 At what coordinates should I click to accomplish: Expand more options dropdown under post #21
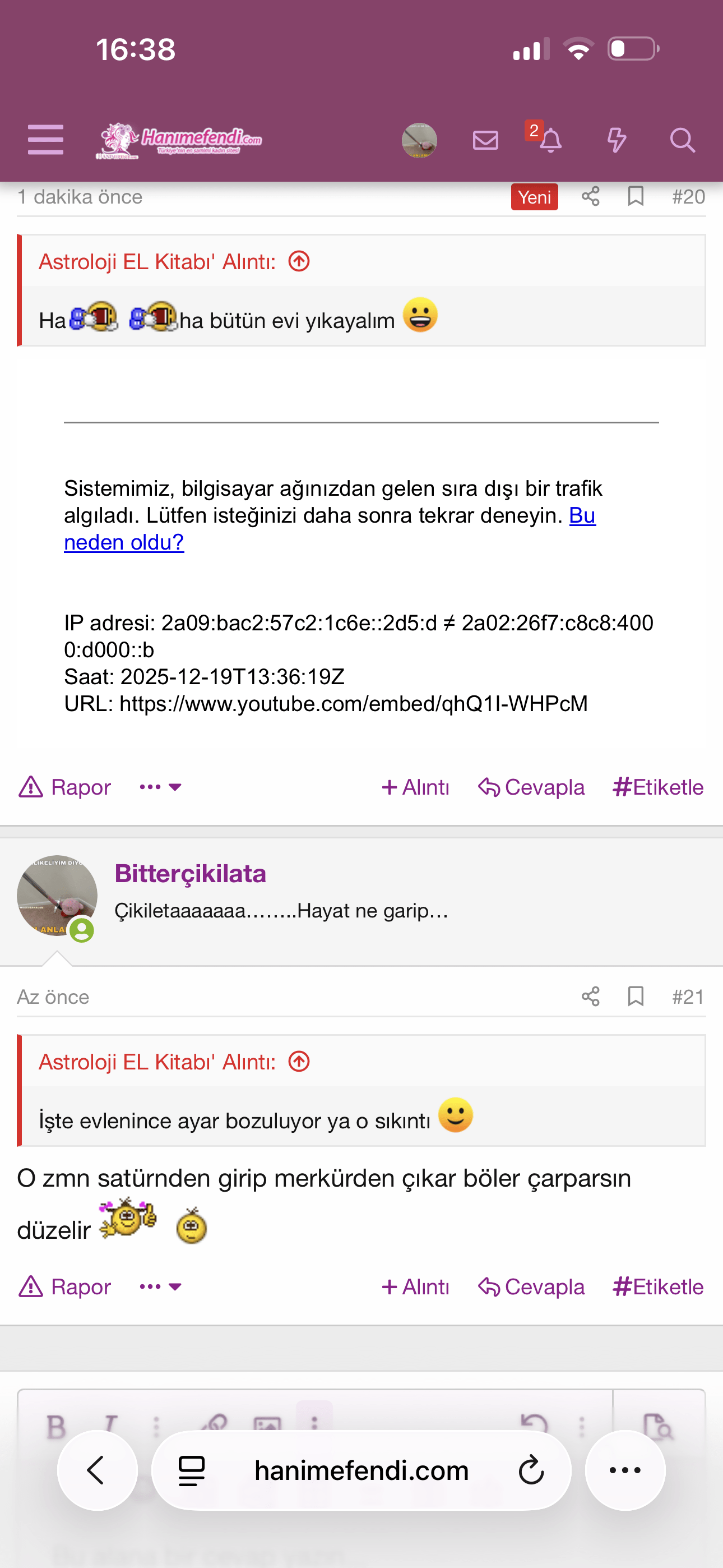(x=160, y=1286)
